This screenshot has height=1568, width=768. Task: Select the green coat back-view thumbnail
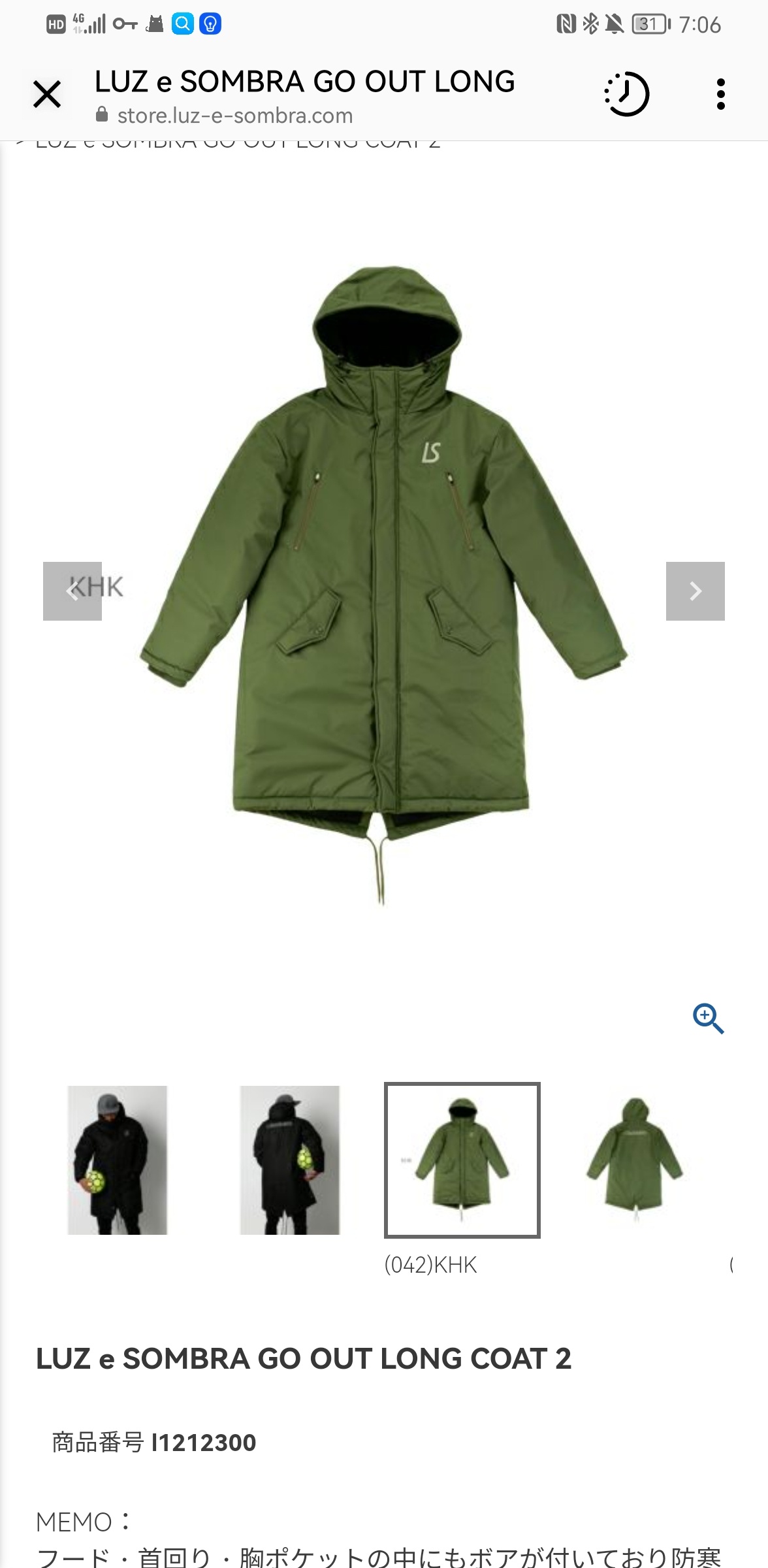click(635, 1160)
